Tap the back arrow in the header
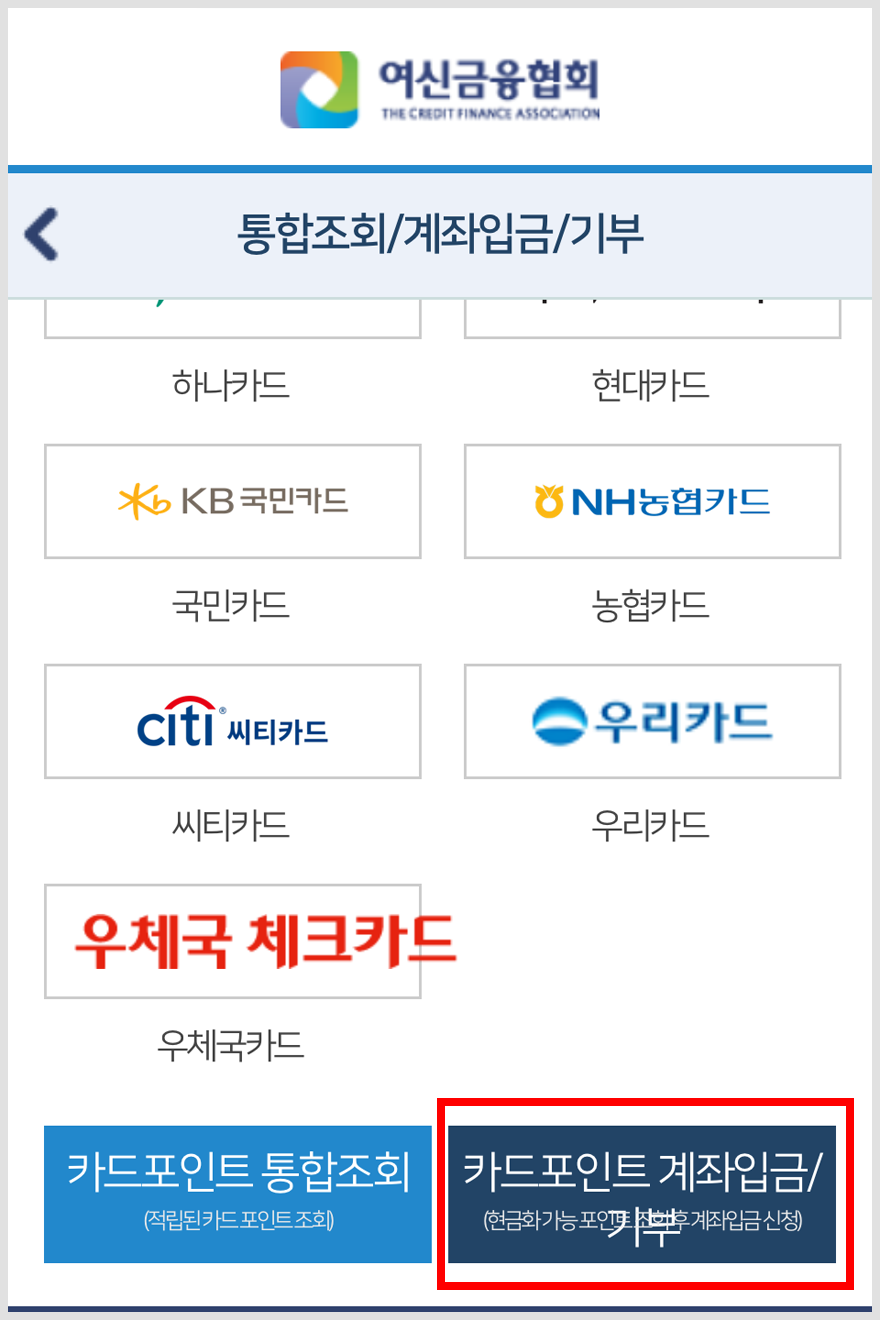880x1320 pixels. 37,231
